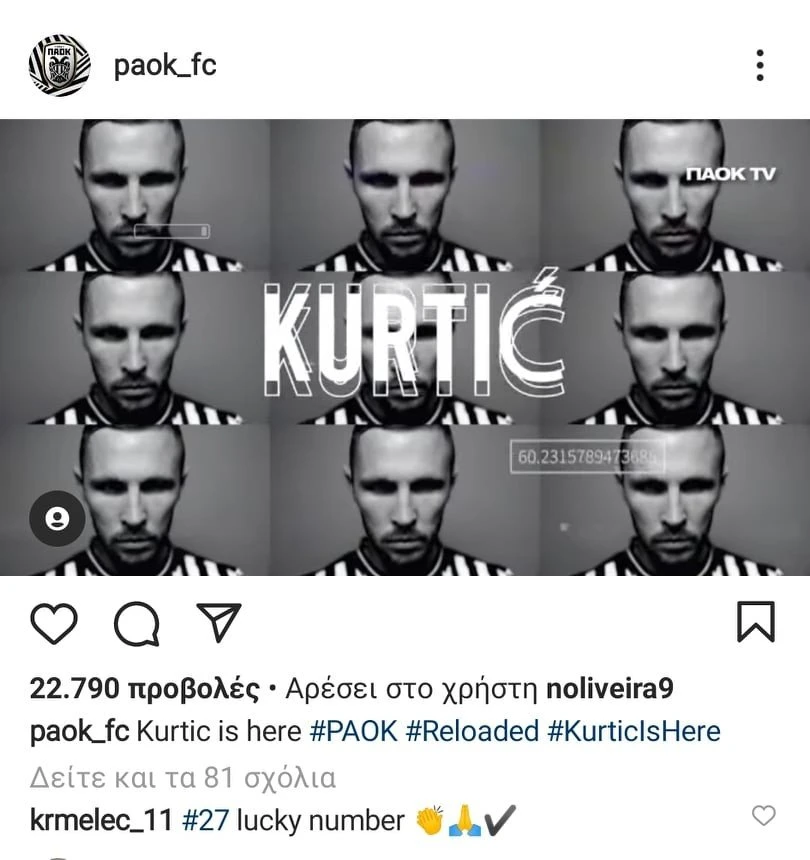This screenshot has height=860, width=810.
Task: Save the post with the bookmark icon
Action: (755, 621)
